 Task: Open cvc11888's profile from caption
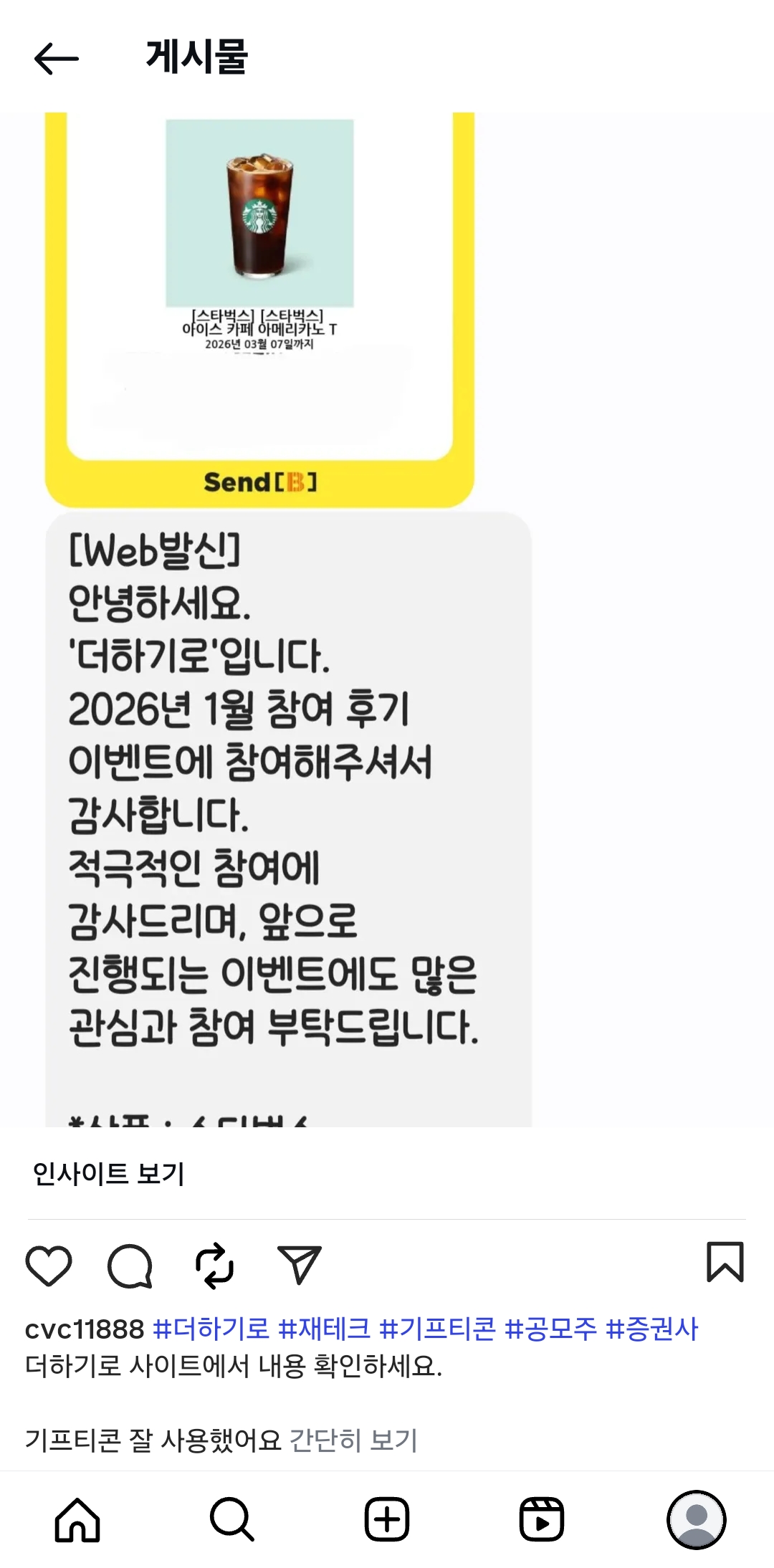pyautogui.click(x=85, y=1330)
